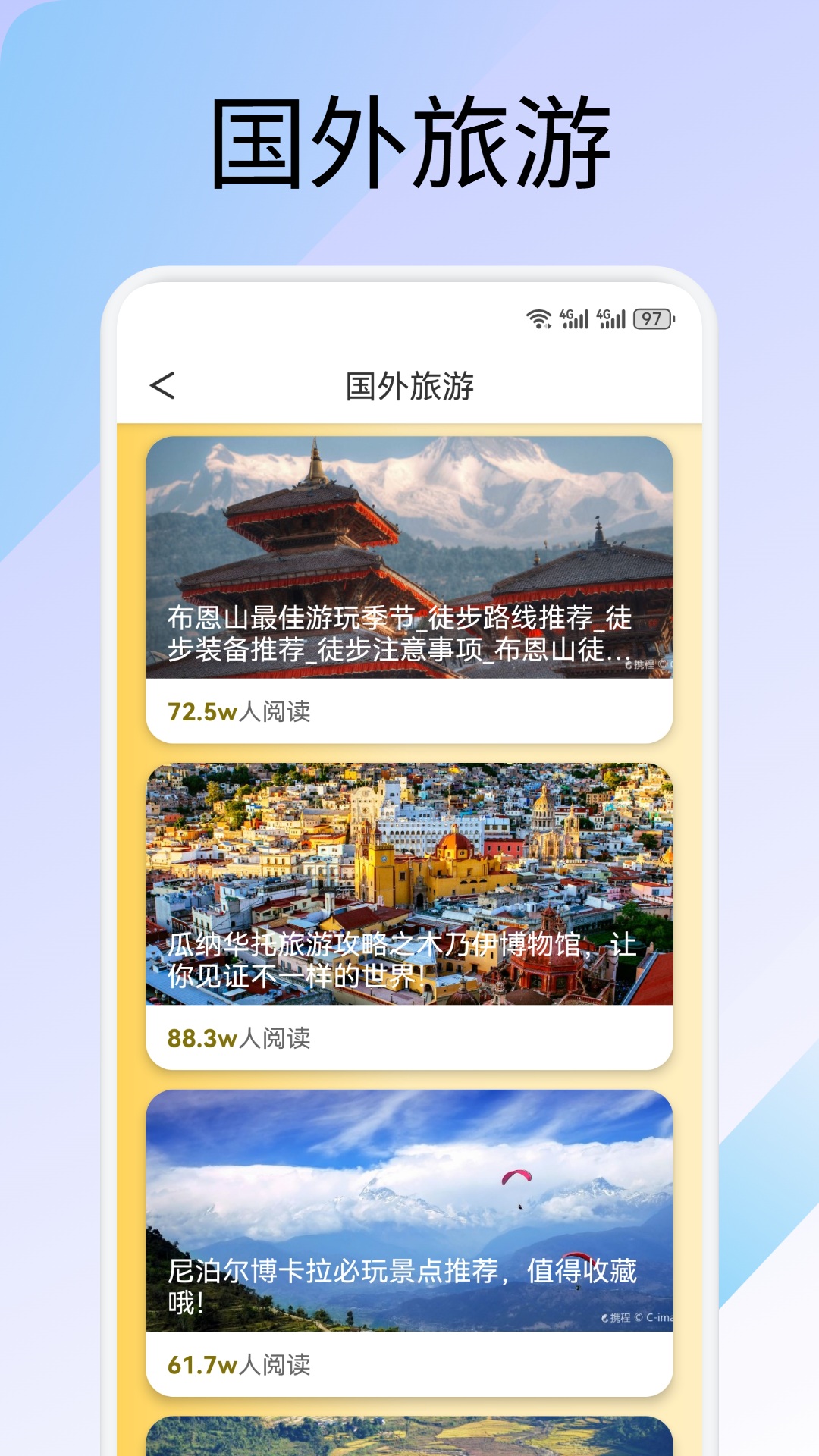The height and width of the screenshot is (1456, 819).
Task: Tap the 88.3w 人阅读 read counter
Action: (x=239, y=1037)
